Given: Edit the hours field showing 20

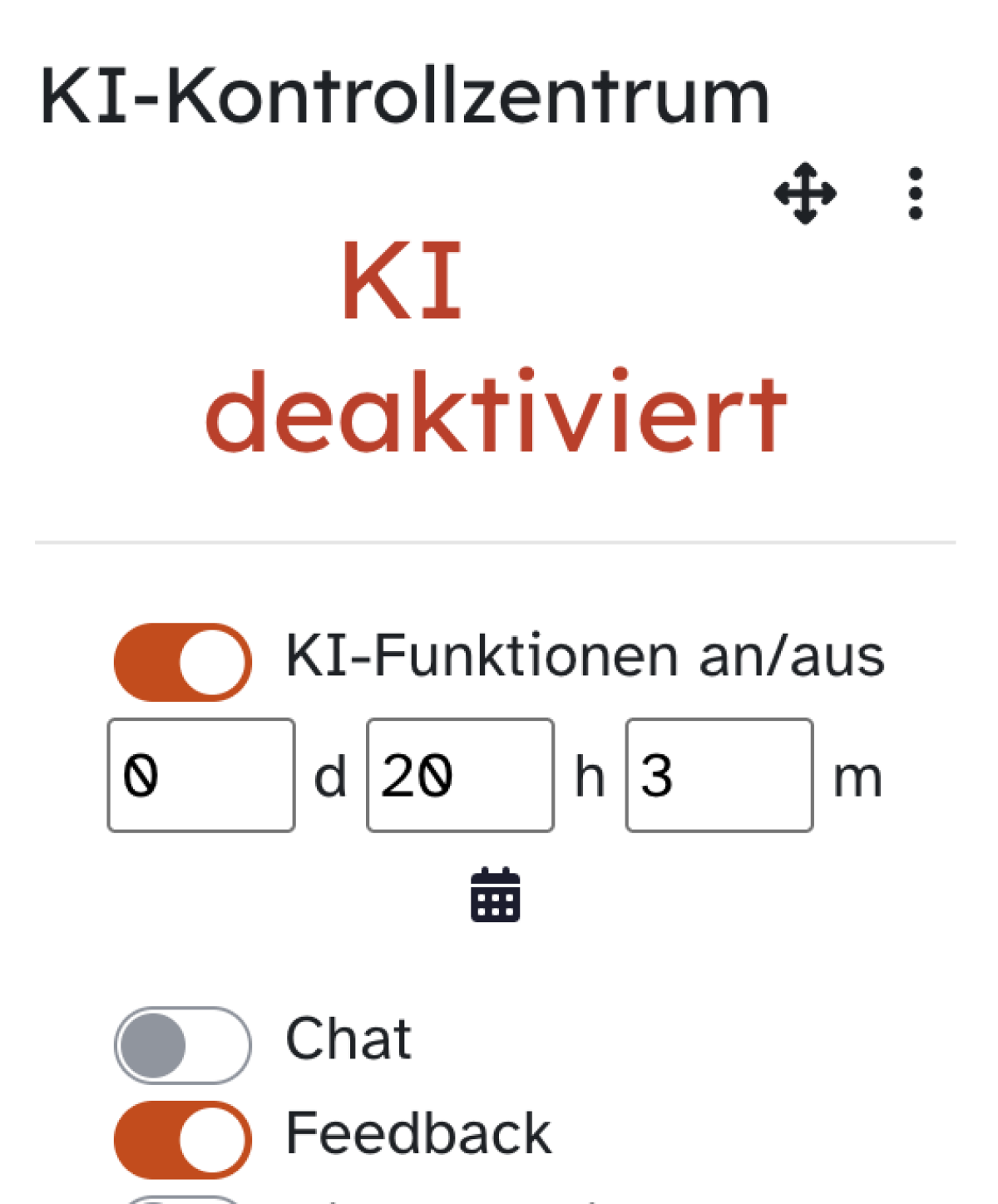Looking at the screenshot, I should (x=460, y=775).
